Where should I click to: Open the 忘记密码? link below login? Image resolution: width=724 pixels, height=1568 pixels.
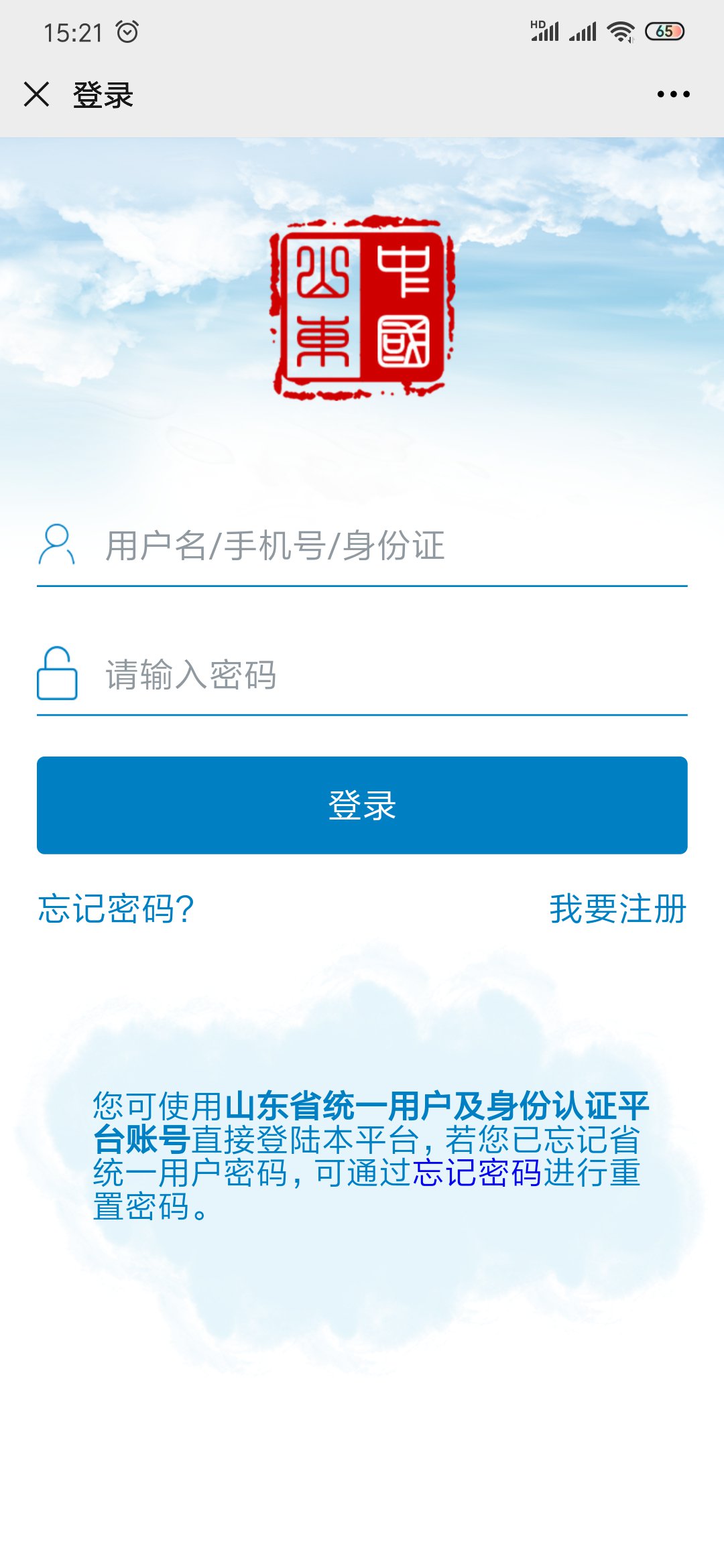coord(116,909)
